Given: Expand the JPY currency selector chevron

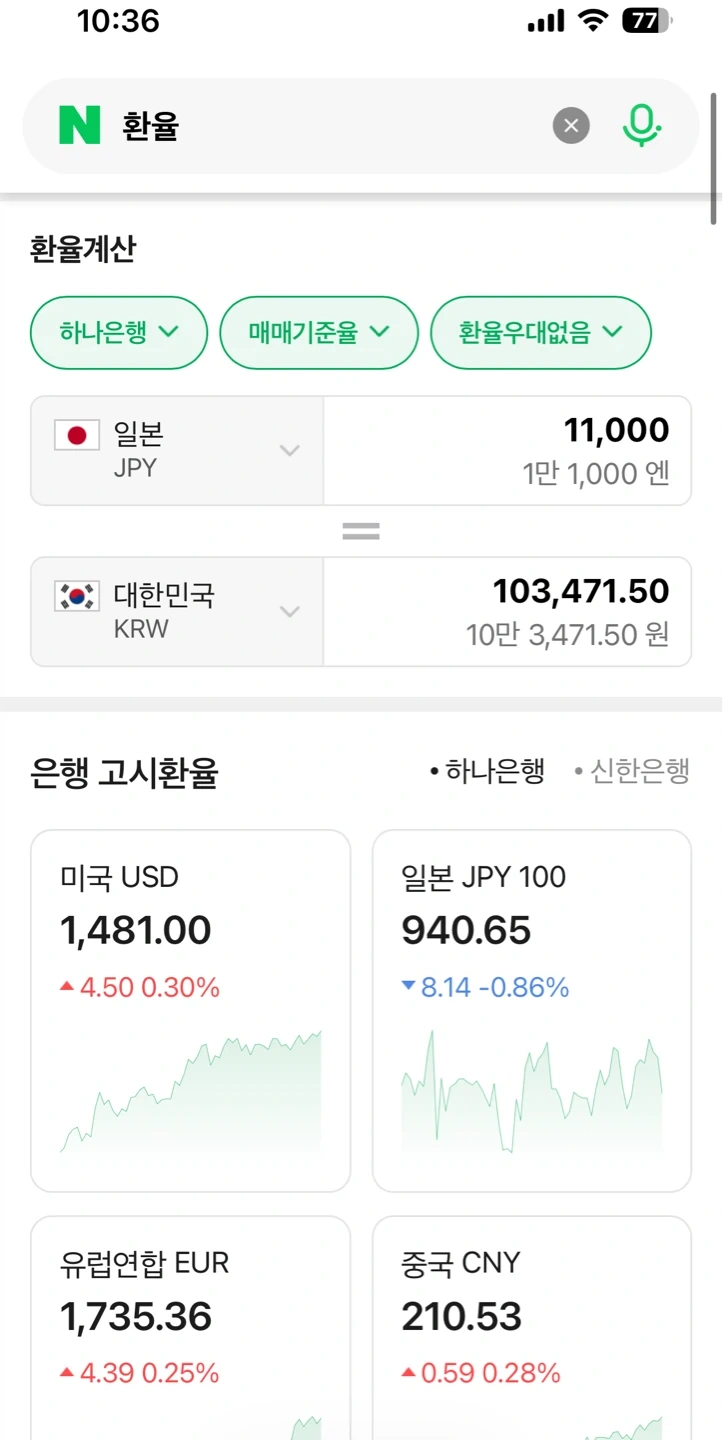Looking at the screenshot, I should point(290,451).
